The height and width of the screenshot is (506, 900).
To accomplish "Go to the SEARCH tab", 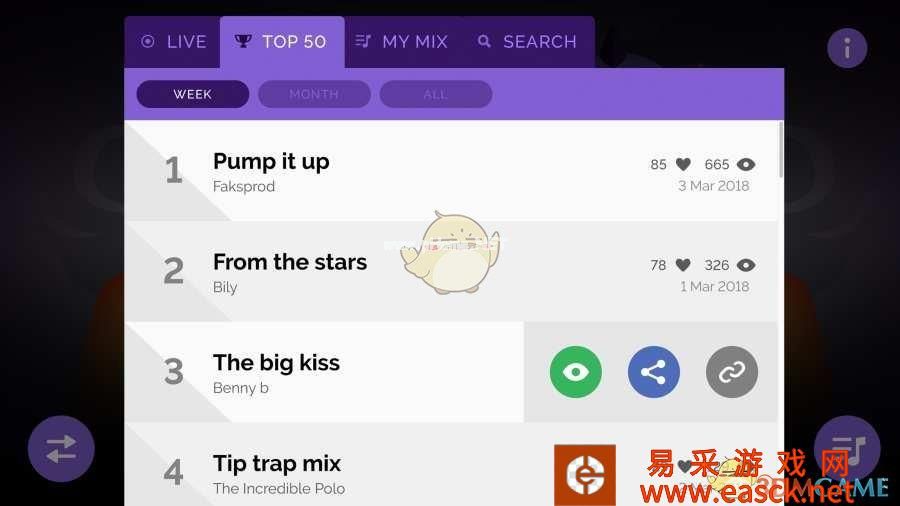I will (x=527, y=42).
